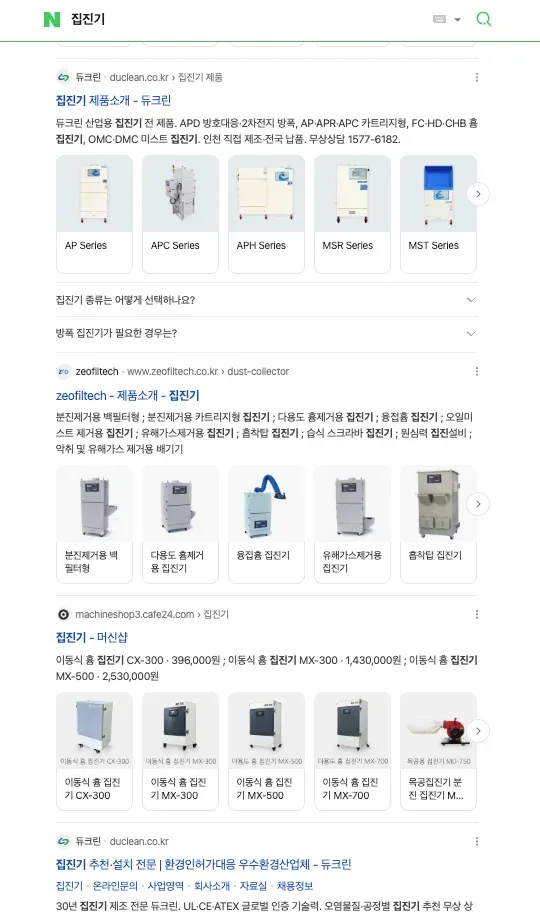
Task: Open the AP Series product card
Action: [94, 214]
